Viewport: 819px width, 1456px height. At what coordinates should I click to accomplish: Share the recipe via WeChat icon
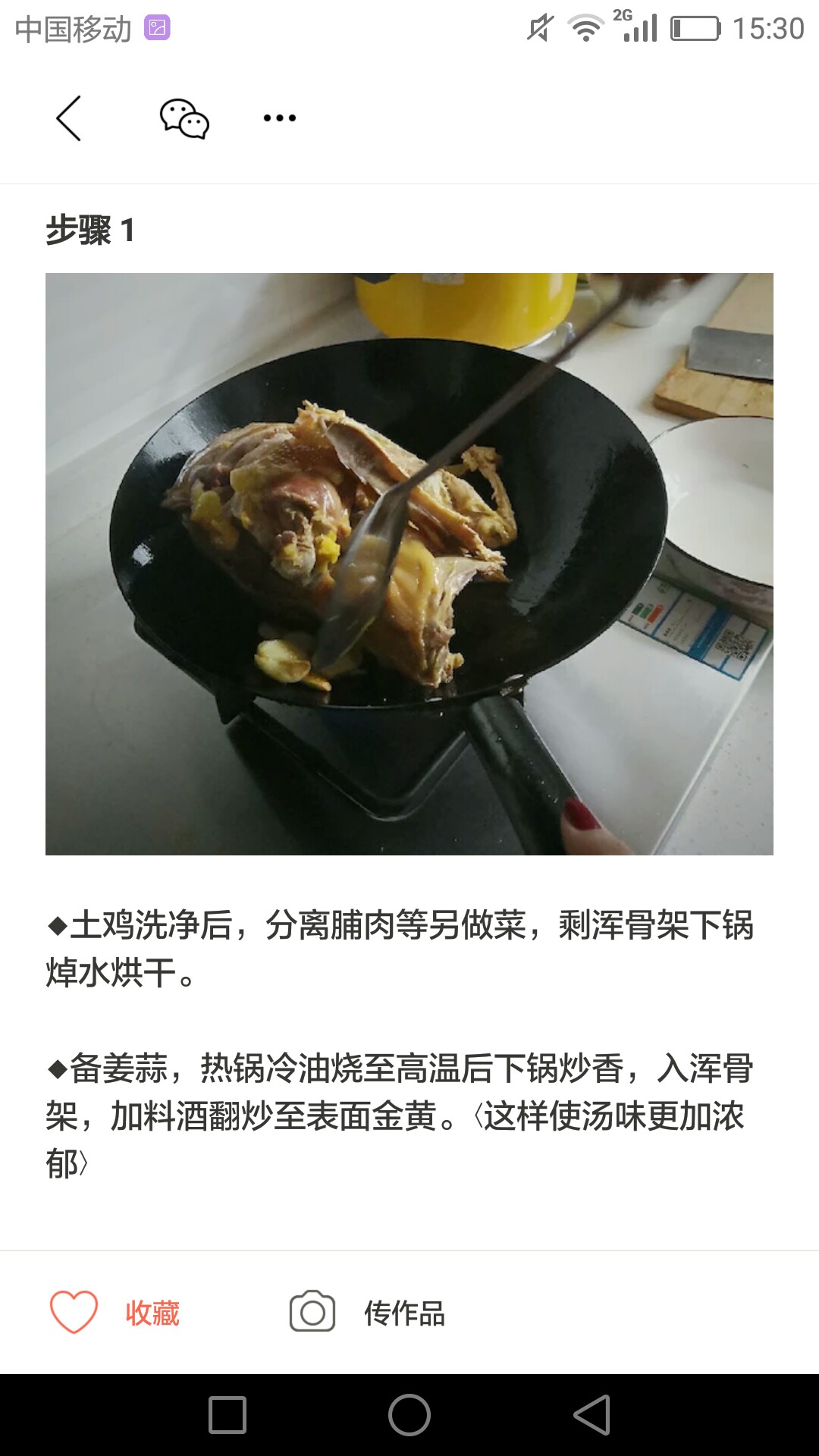(x=184, y=118)
